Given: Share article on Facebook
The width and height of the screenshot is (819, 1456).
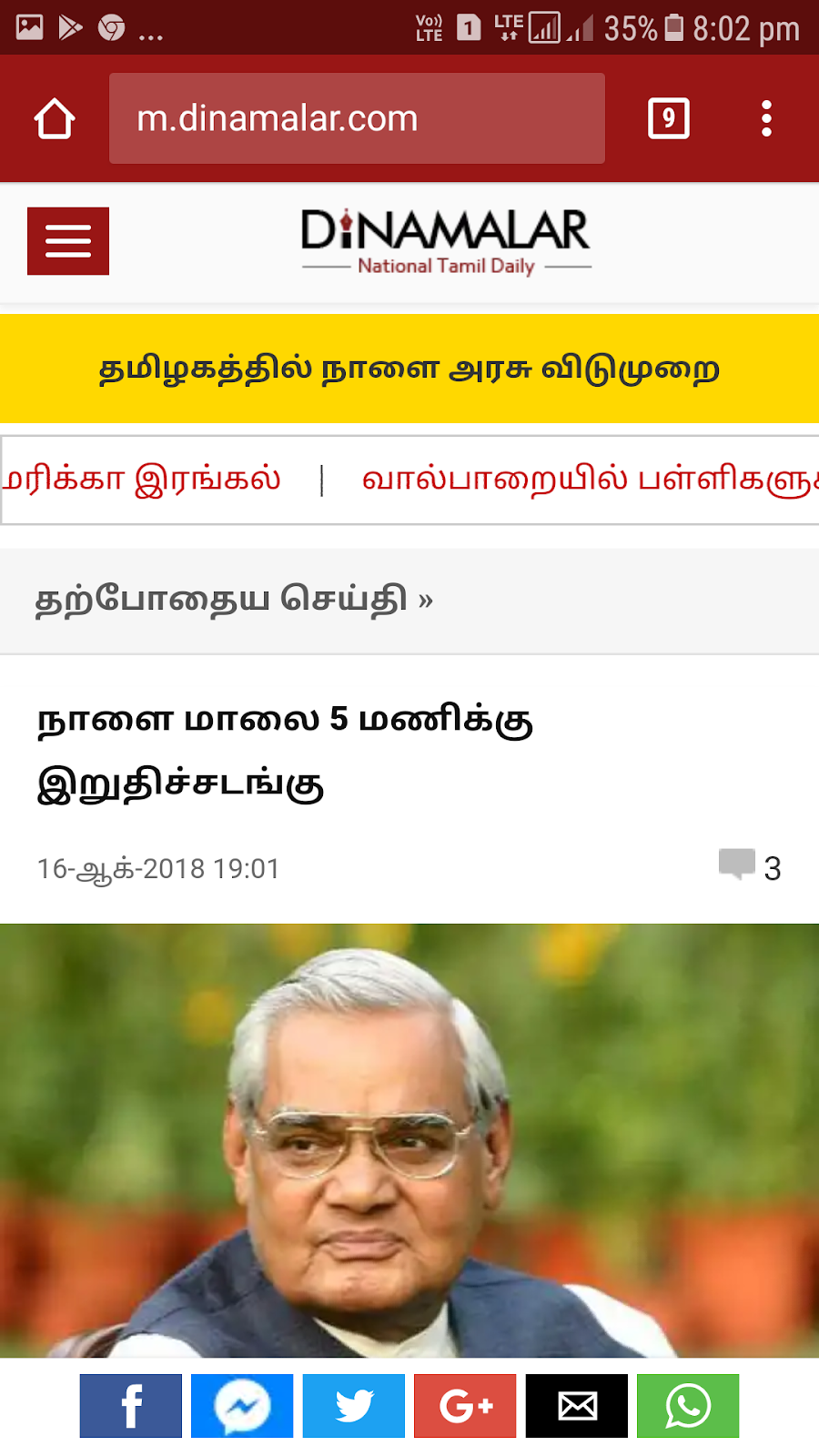Looking at the screenshot, I should (131, 1406).
